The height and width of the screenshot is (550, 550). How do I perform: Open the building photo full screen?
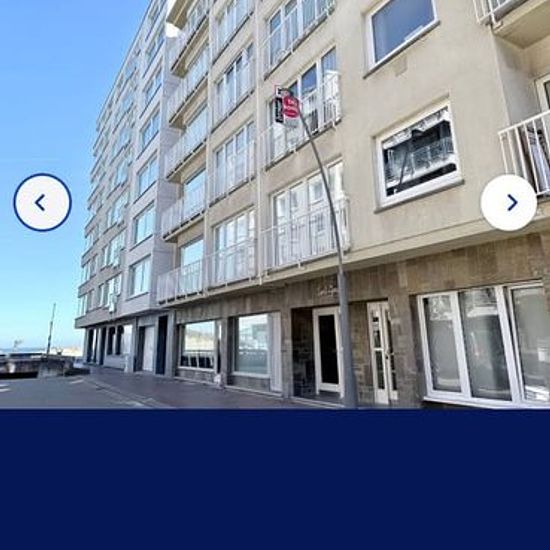click(x=275, y=204)
